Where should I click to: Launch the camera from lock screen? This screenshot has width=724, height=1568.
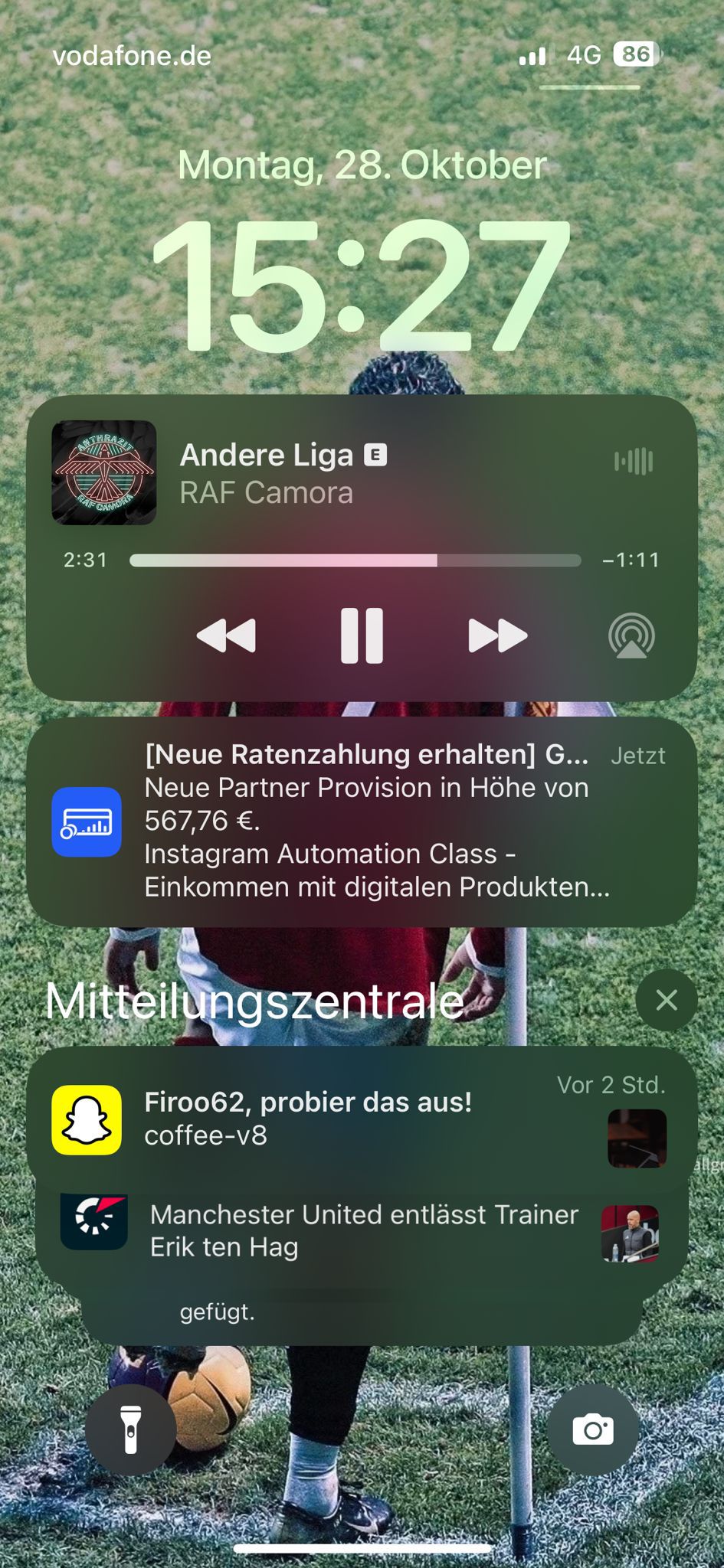[x=593, y=1429]
